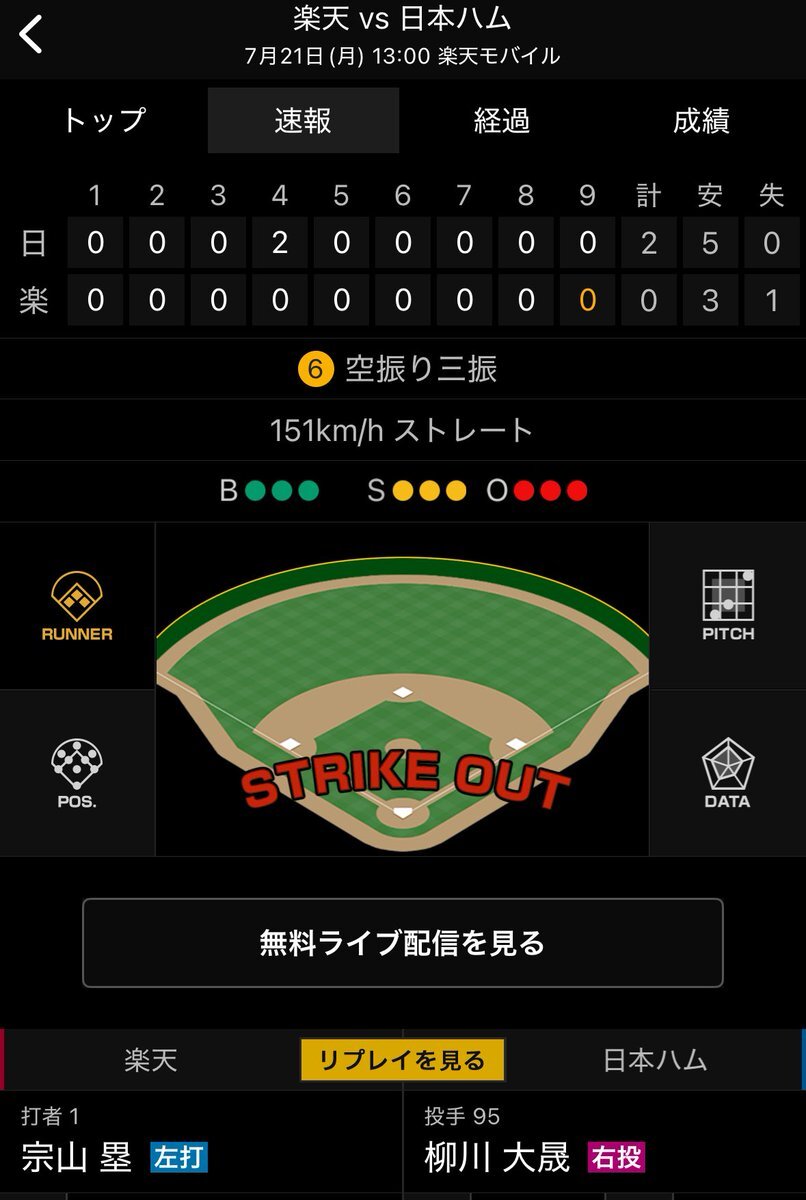
Task: Go back with the top-left arrow
Action: tap(32, 35)
